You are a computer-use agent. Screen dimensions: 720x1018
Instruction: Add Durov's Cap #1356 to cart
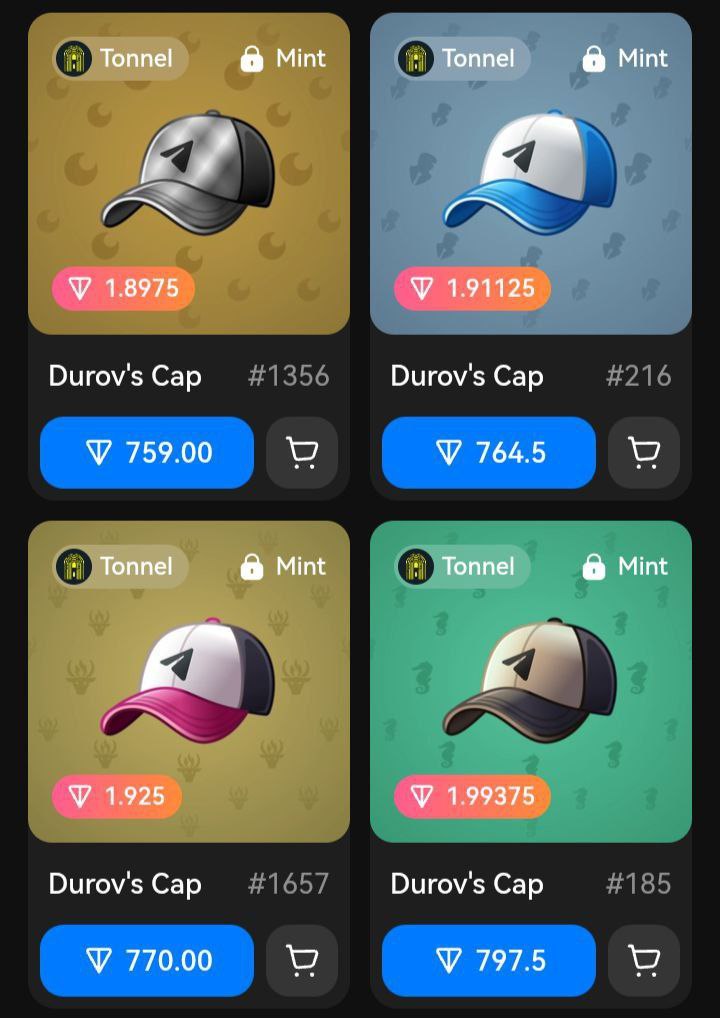(x=302, y=453)
